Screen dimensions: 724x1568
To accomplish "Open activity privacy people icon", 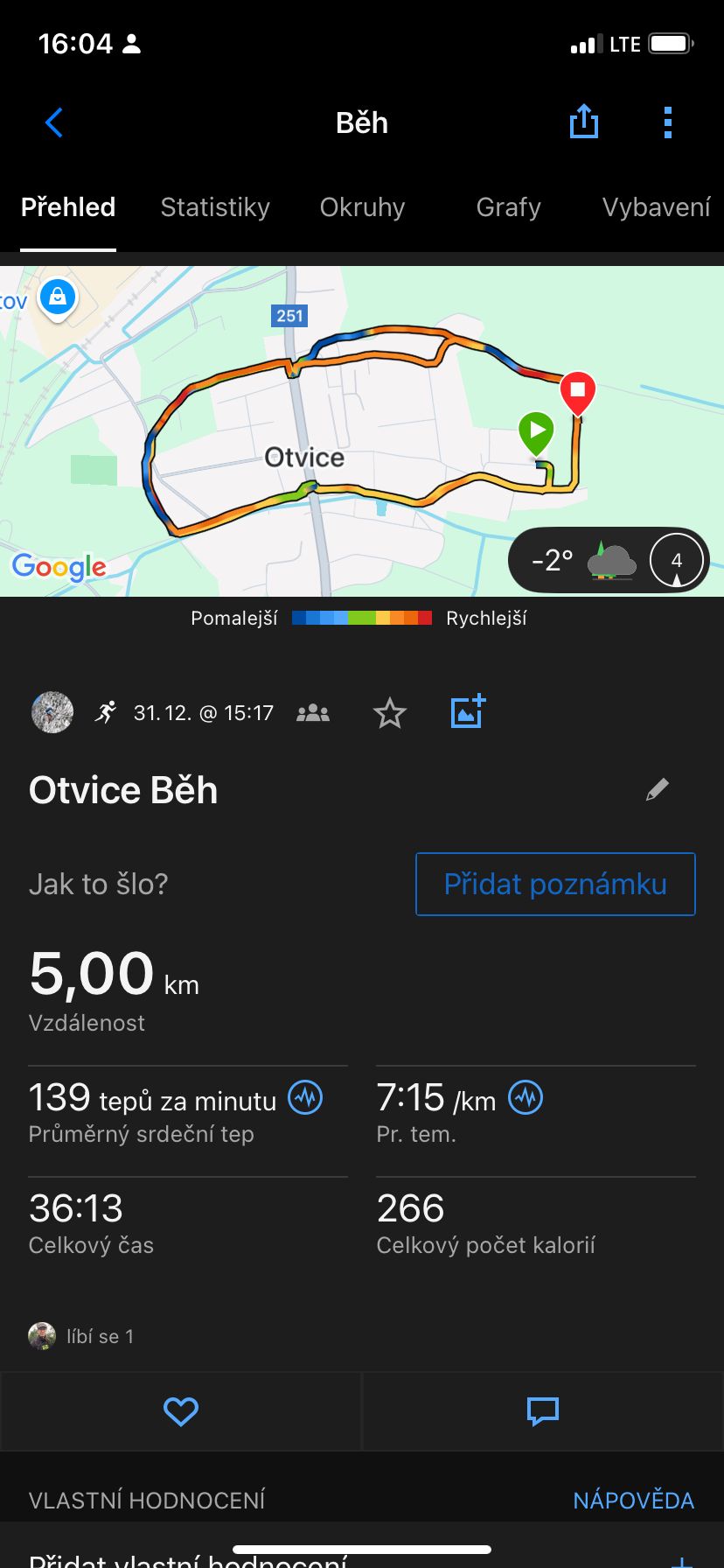I will [313, 713].
